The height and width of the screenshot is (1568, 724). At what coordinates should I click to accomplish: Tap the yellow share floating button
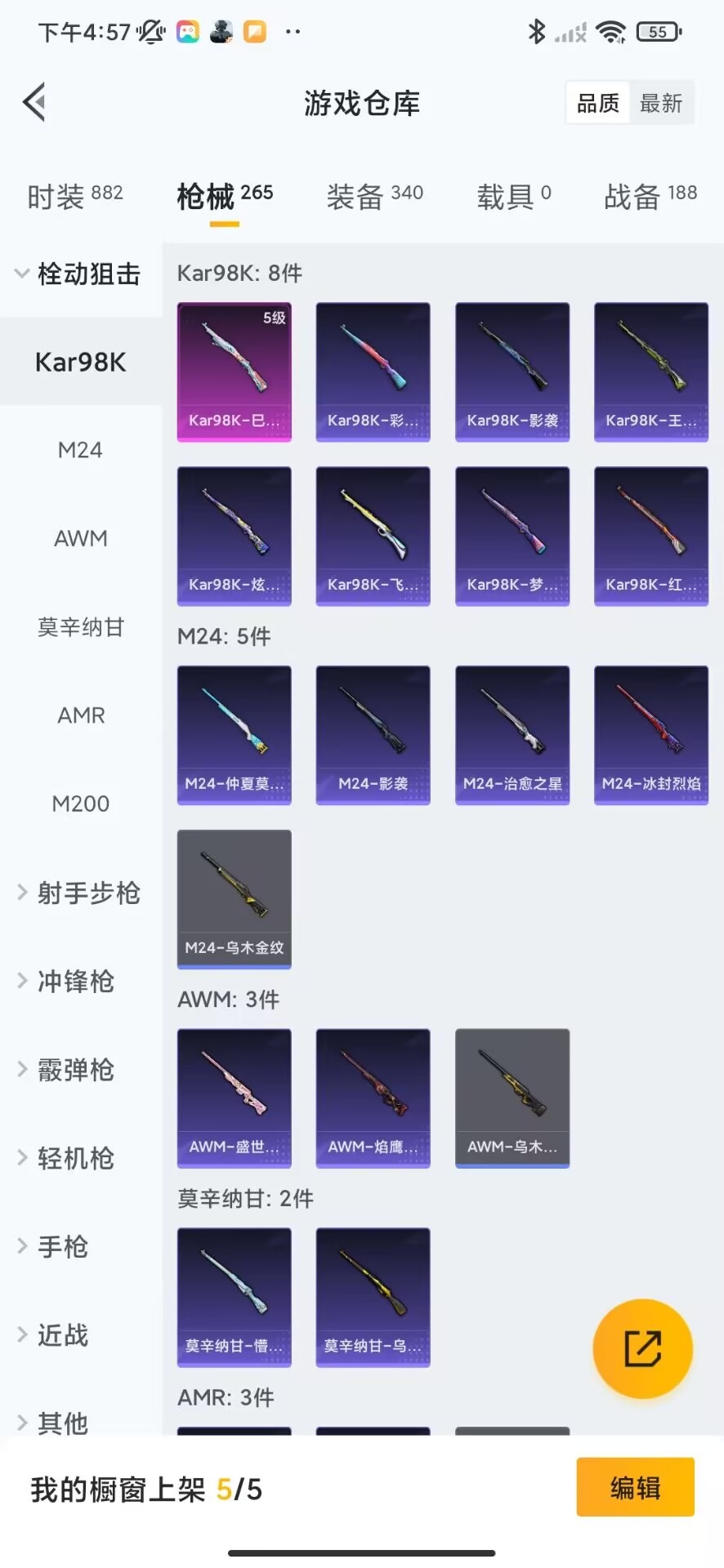(x=642, y=1348)
